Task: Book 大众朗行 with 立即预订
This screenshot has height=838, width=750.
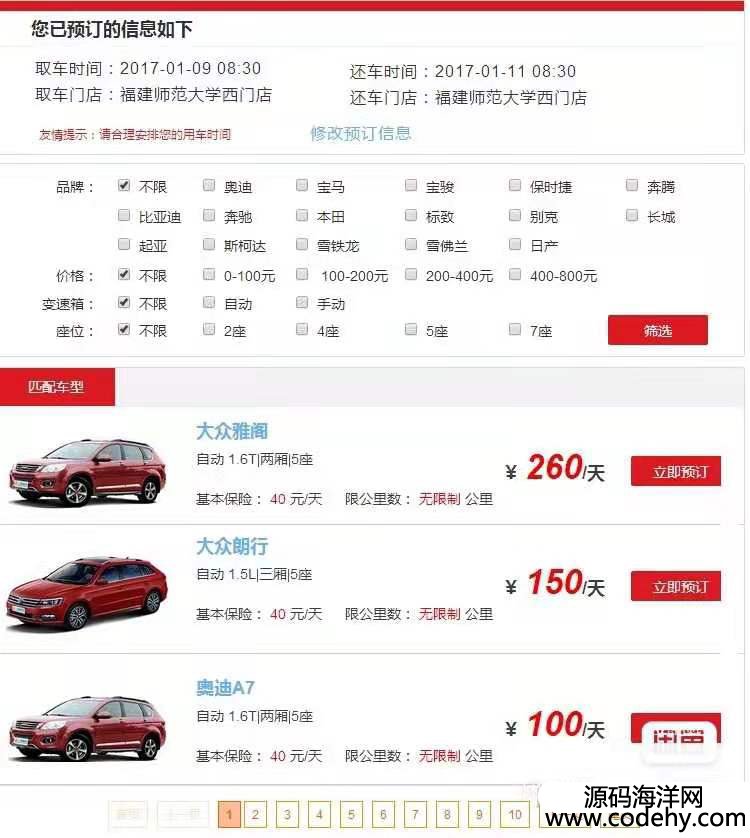Action: pos(675,586)
